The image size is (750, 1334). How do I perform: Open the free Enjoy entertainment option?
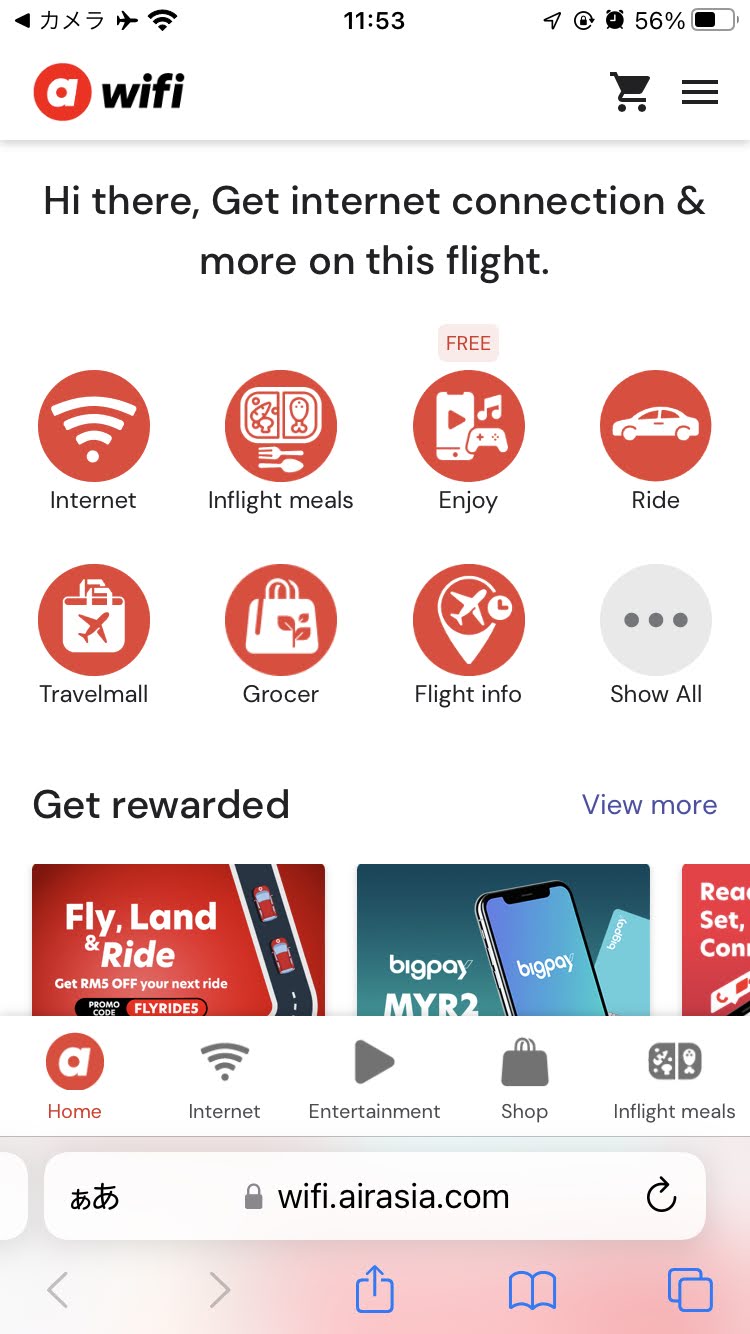(468, 426)
